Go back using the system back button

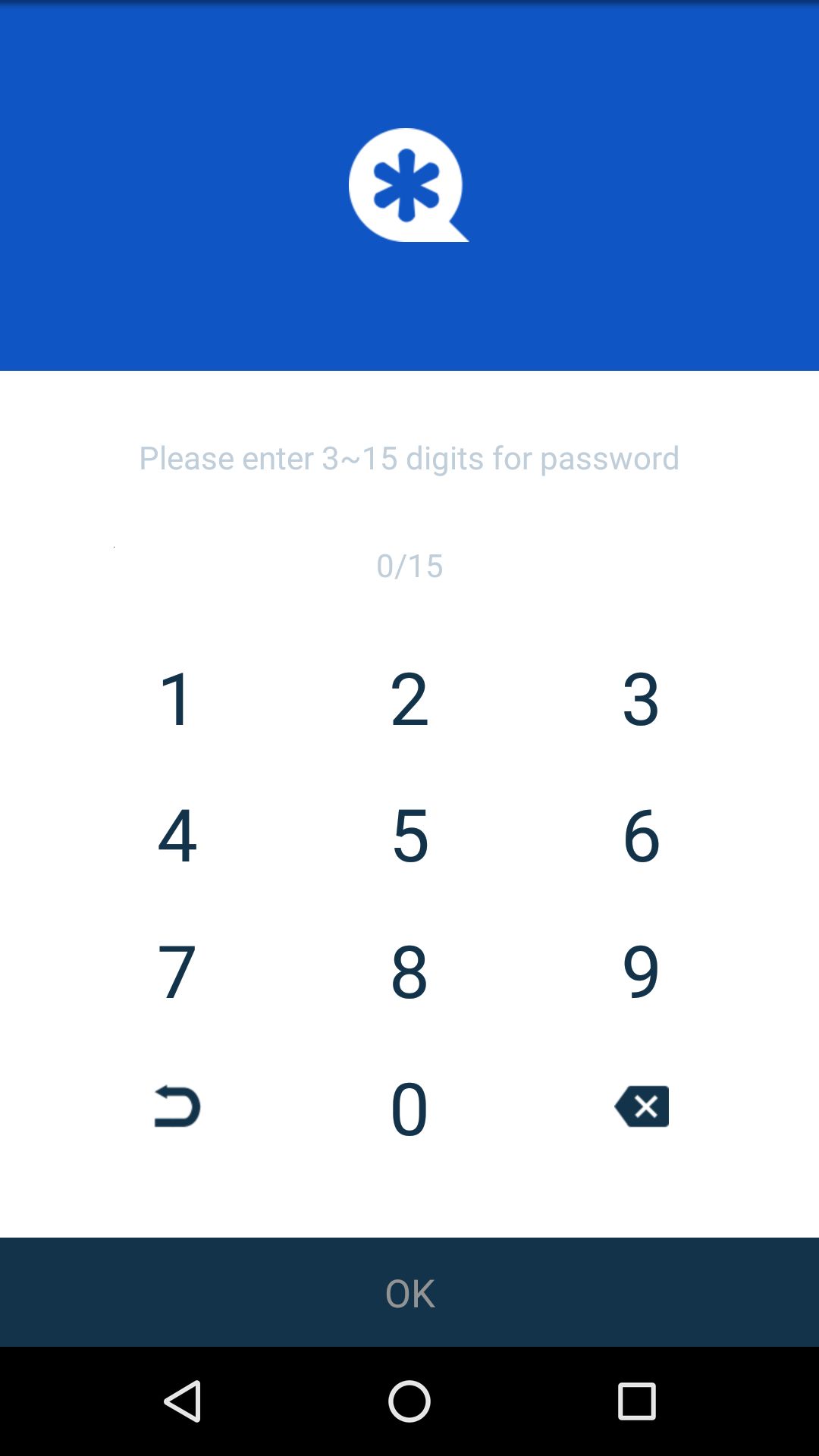[x=183, y=1401]
